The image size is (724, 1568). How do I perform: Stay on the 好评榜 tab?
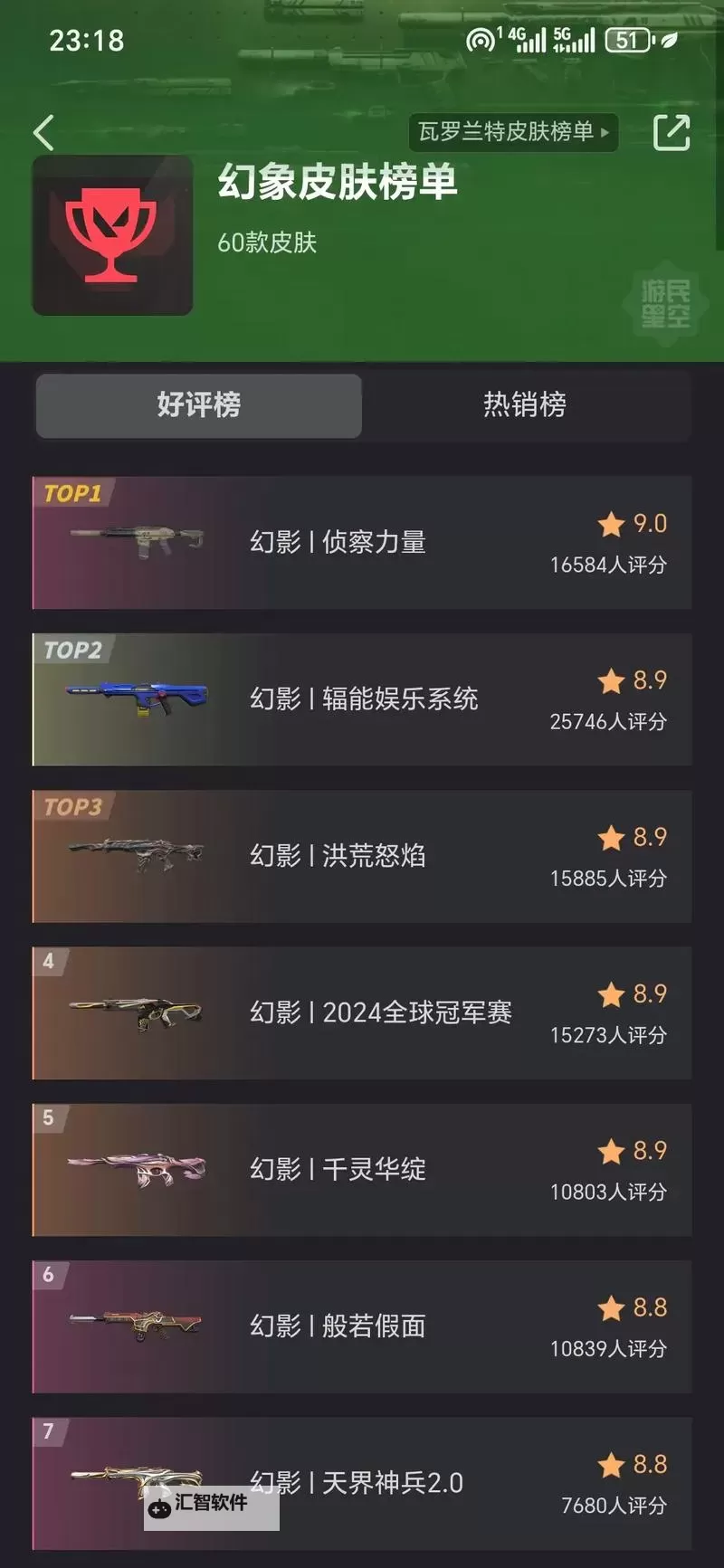click(x=198, y=406)
